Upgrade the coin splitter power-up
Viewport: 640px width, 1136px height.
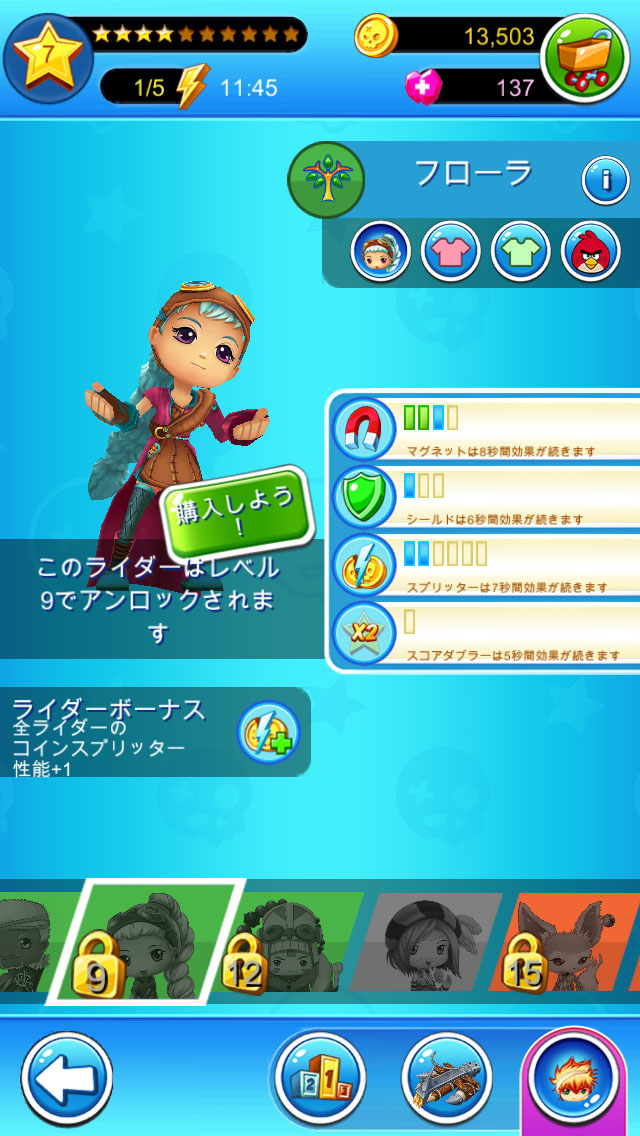(x=364, y=565)
